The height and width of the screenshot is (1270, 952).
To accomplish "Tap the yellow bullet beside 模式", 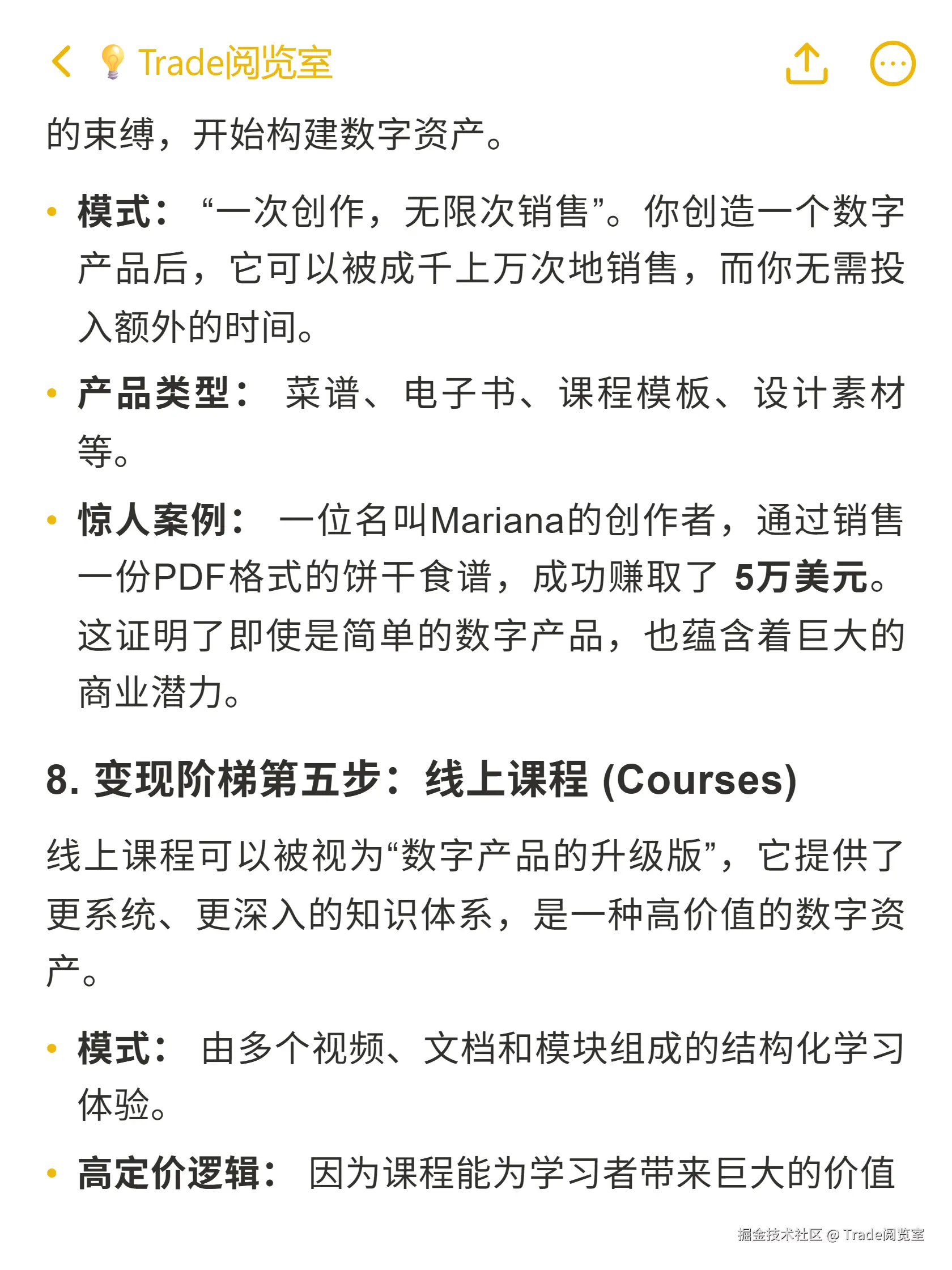I will click(52, 213).
